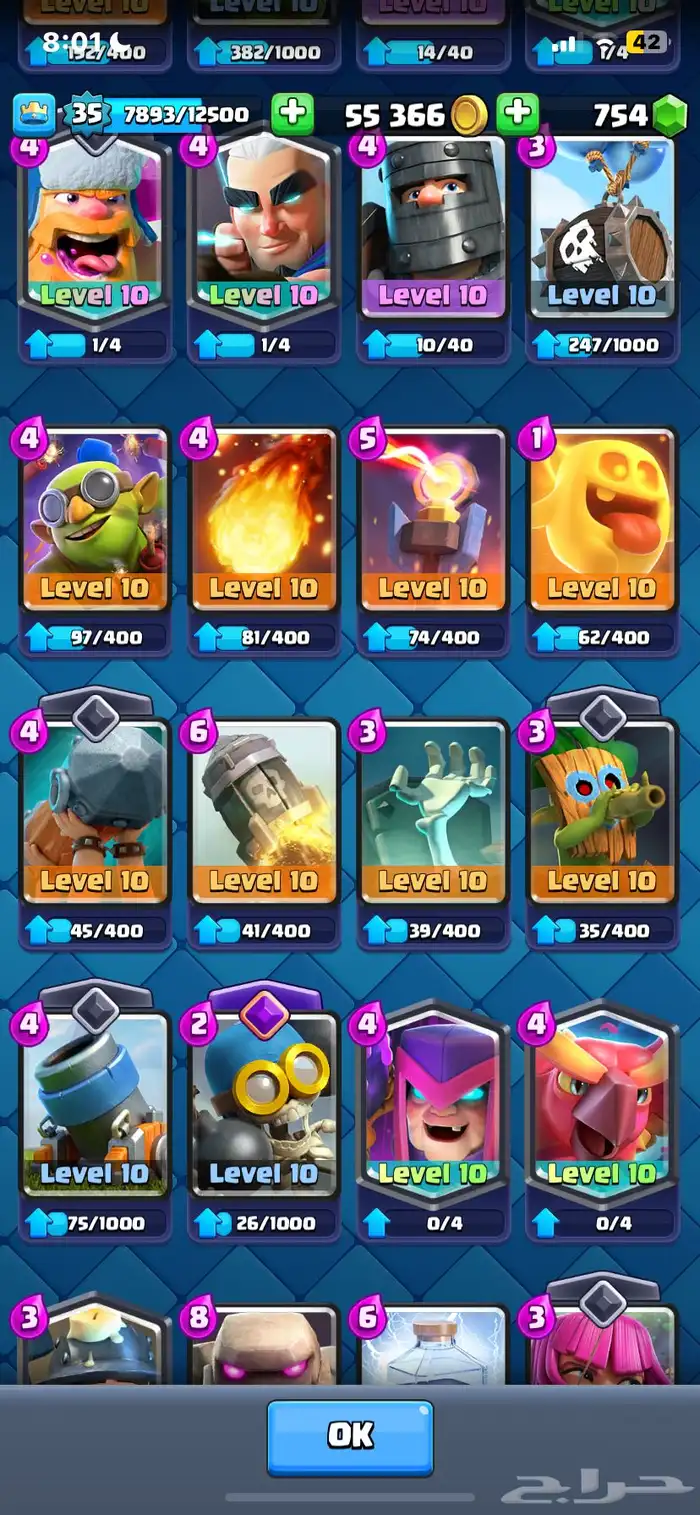Viewport: 700px width, 1515px height.
Task: Add experience with the green plus button
Action: (x=291, y=114)
